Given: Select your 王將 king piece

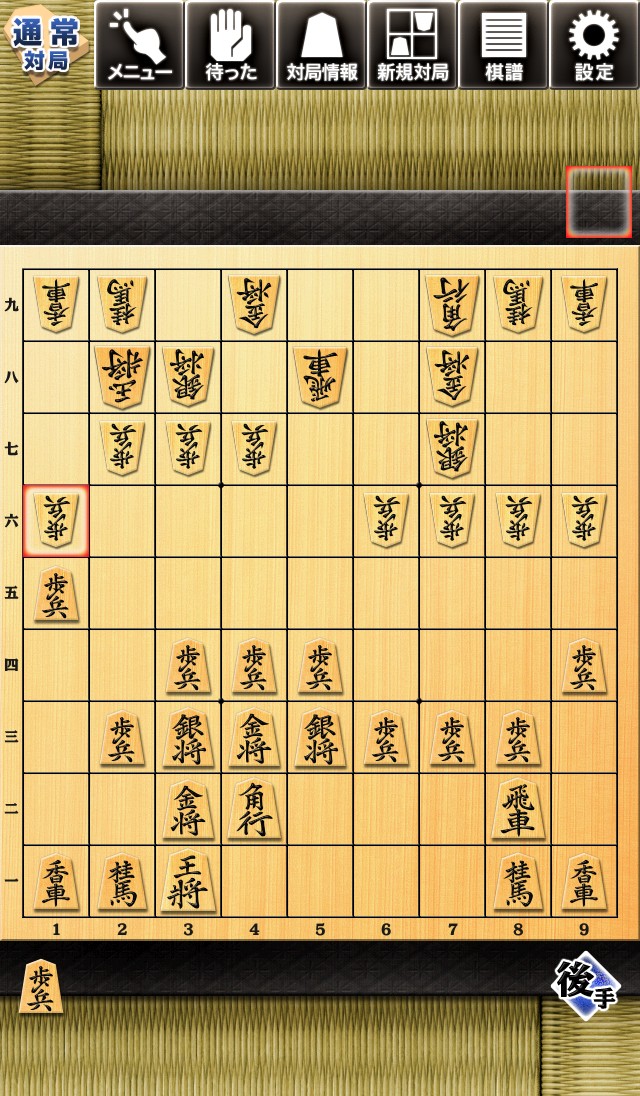Looking at the screenshot, I should (x=189, y=881).
